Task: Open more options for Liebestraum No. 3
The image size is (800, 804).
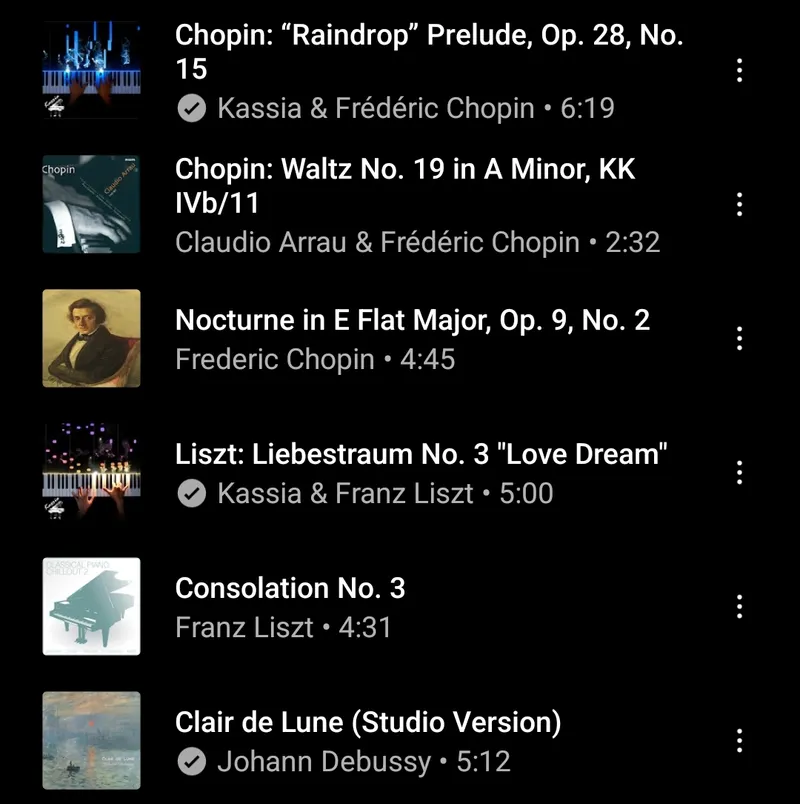Action: [739, 472]
